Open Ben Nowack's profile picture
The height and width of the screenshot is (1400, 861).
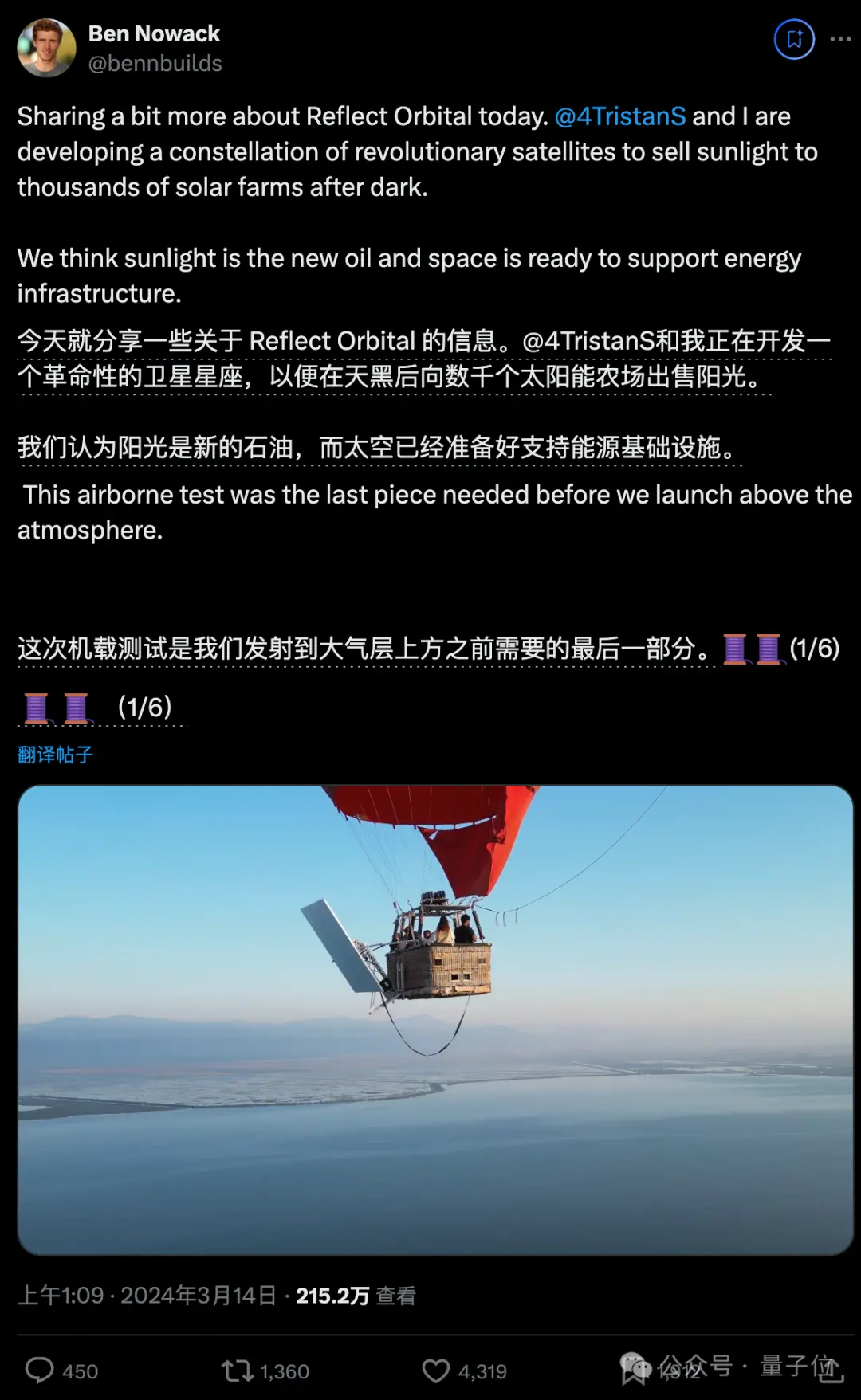tap(46, 48)
